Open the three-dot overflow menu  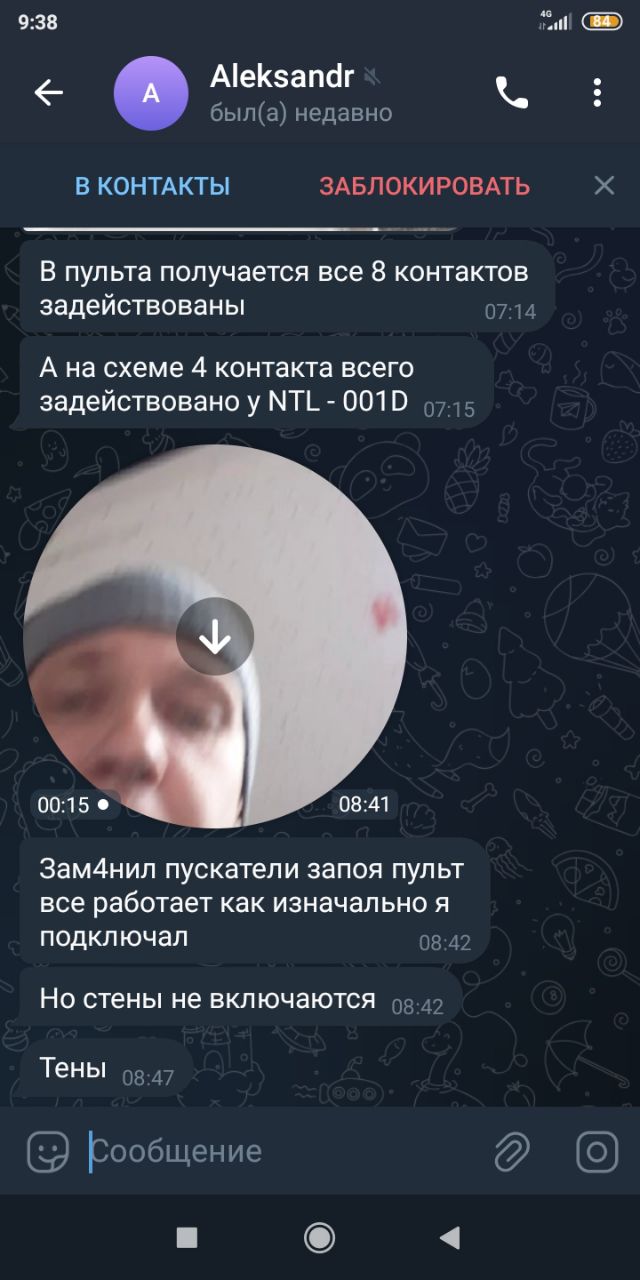tap(597, 93)
